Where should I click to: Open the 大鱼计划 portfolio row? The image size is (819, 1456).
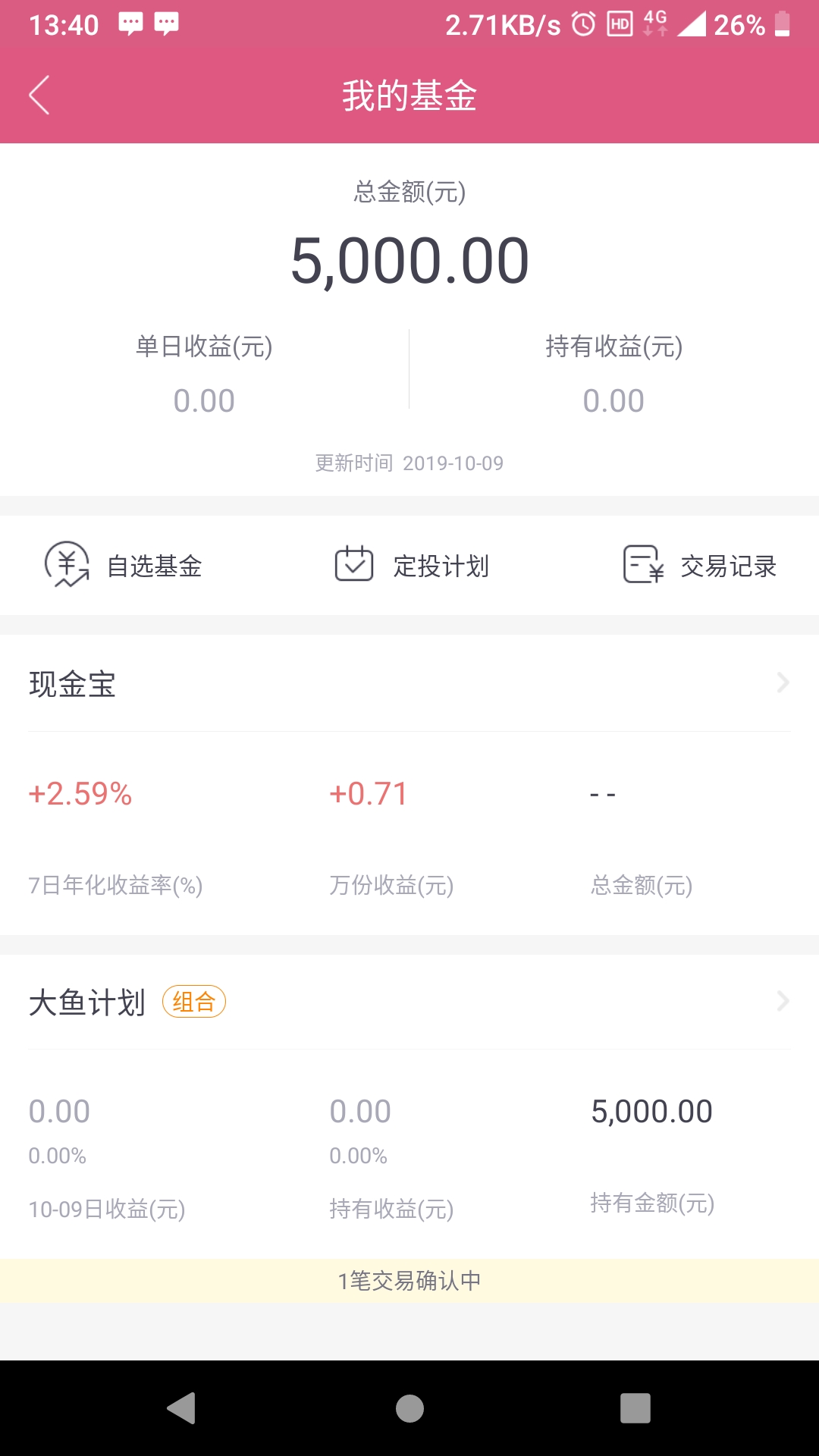tap(409, 1002)
